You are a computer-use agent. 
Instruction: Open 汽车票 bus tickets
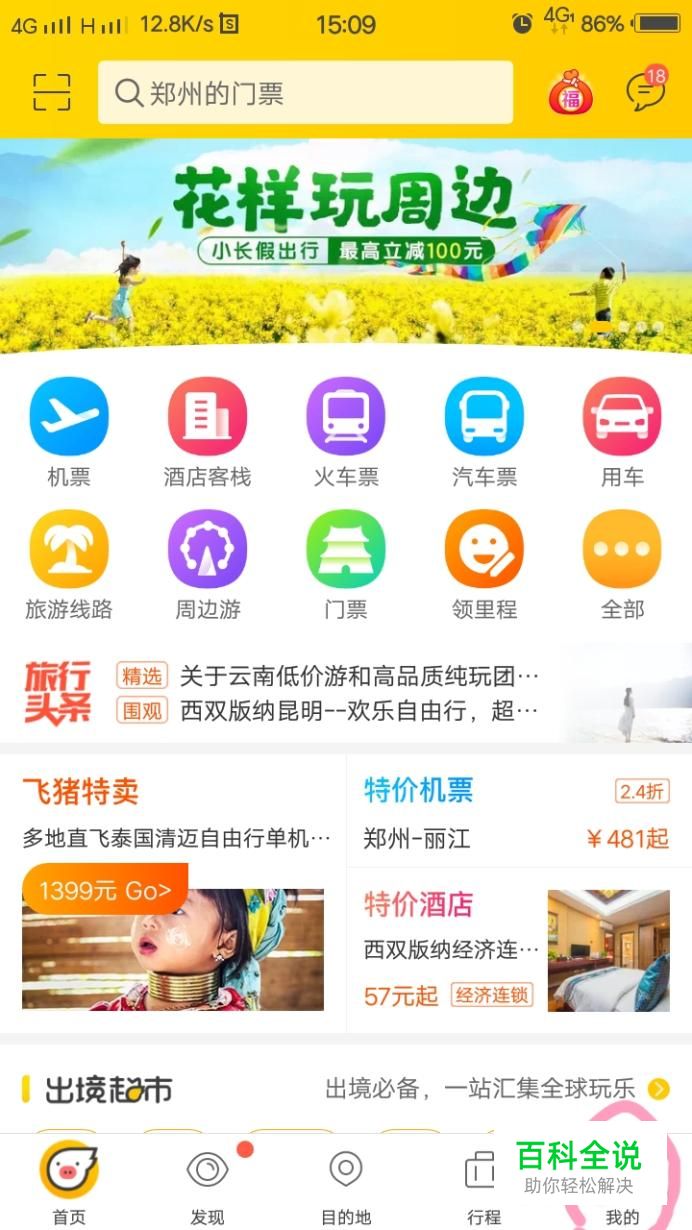click(484, 432)
